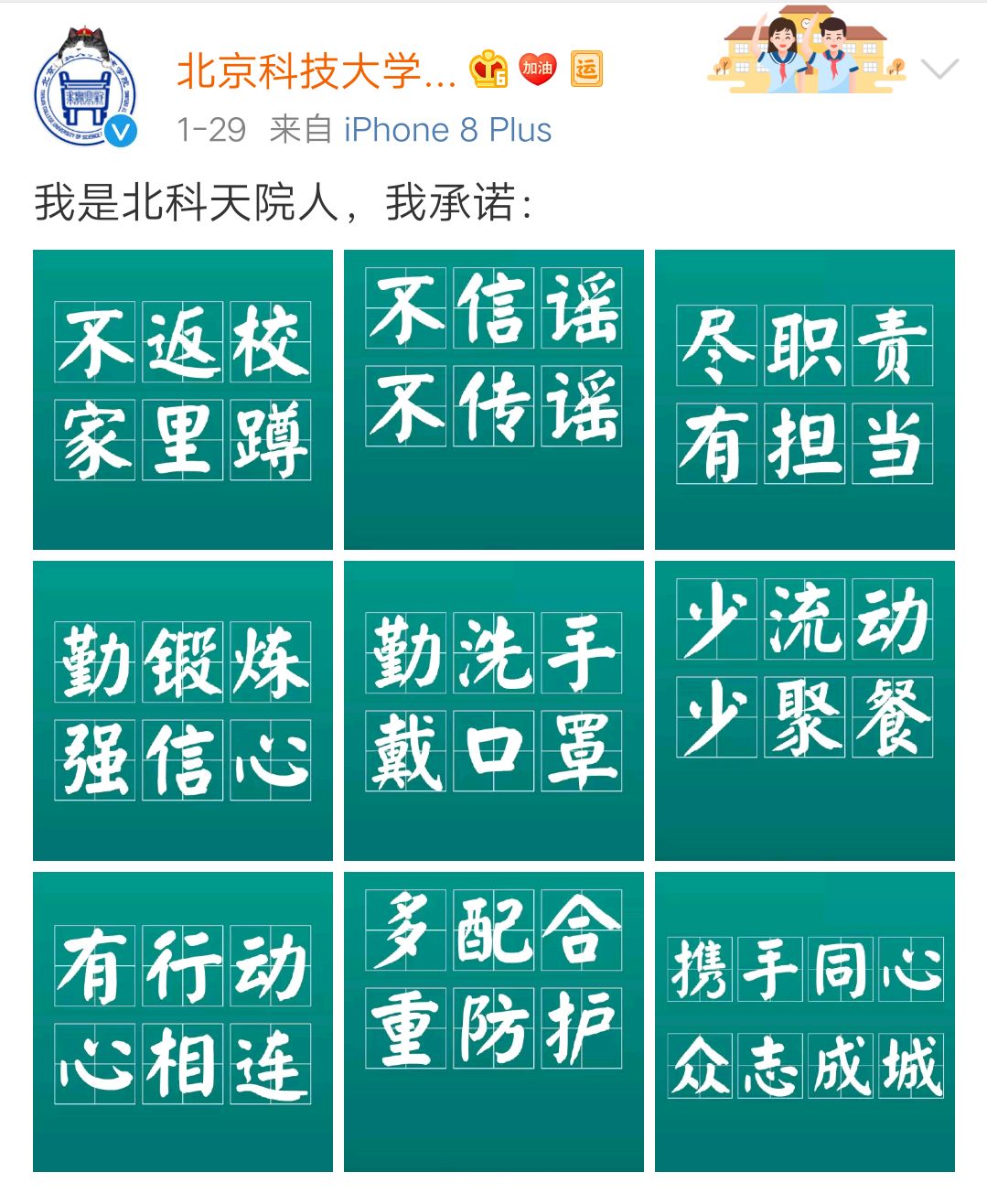The height and width of the screenshot is (1204, 987).
Task: Open the 不信谣 不传谣 image
Action: 494,400
